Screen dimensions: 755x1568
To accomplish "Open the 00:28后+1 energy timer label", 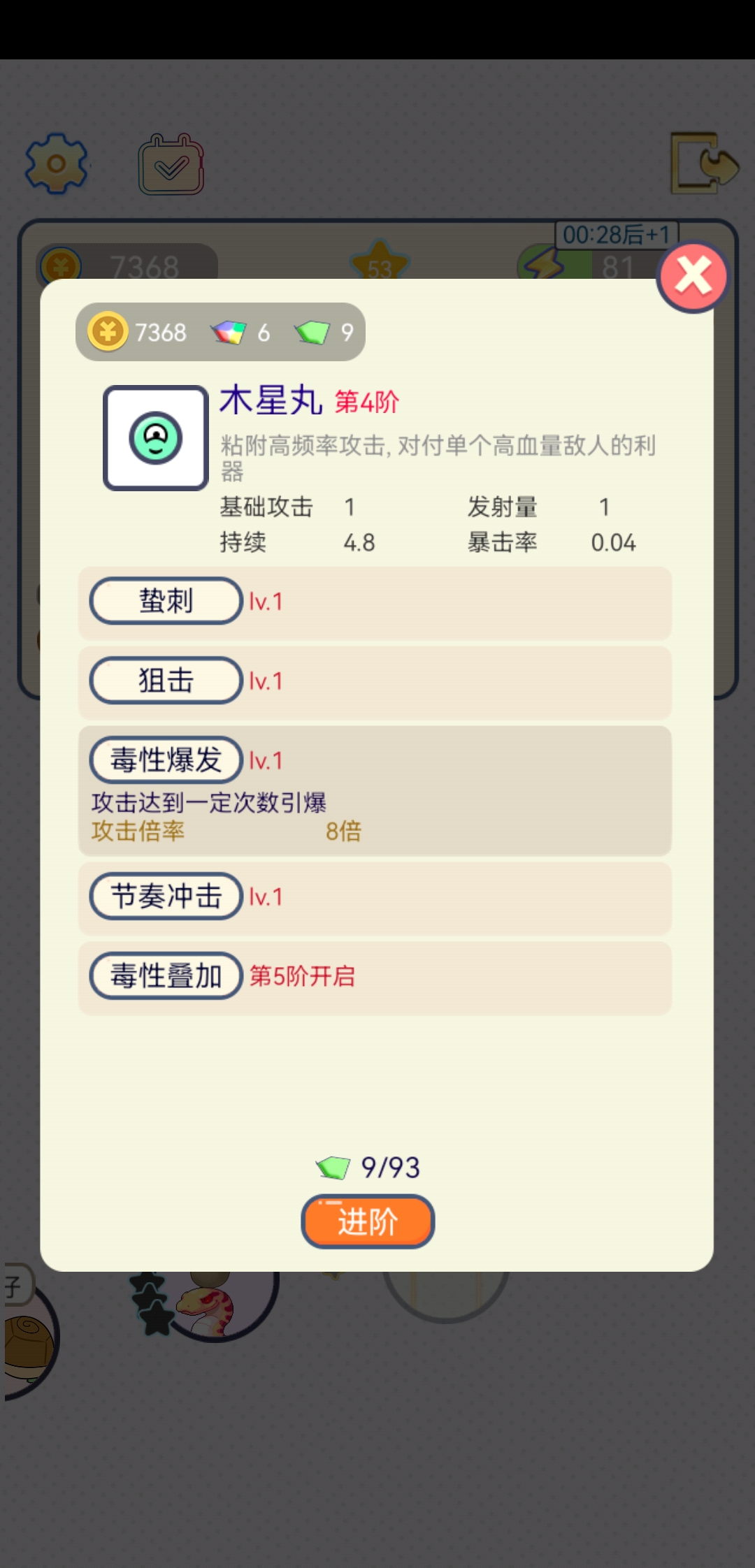I will (615, 235).
